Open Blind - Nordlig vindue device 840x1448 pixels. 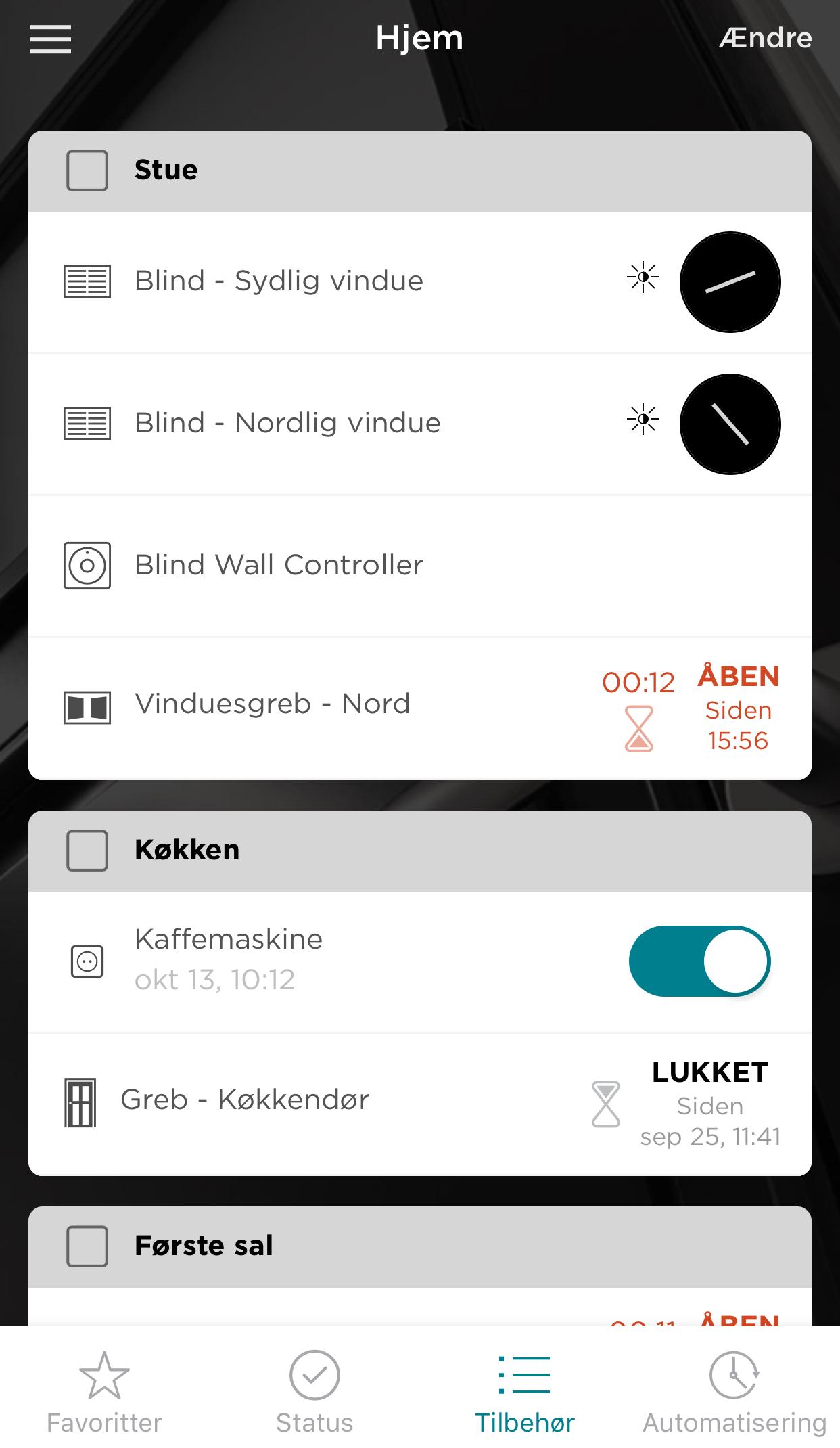[287, 423]
